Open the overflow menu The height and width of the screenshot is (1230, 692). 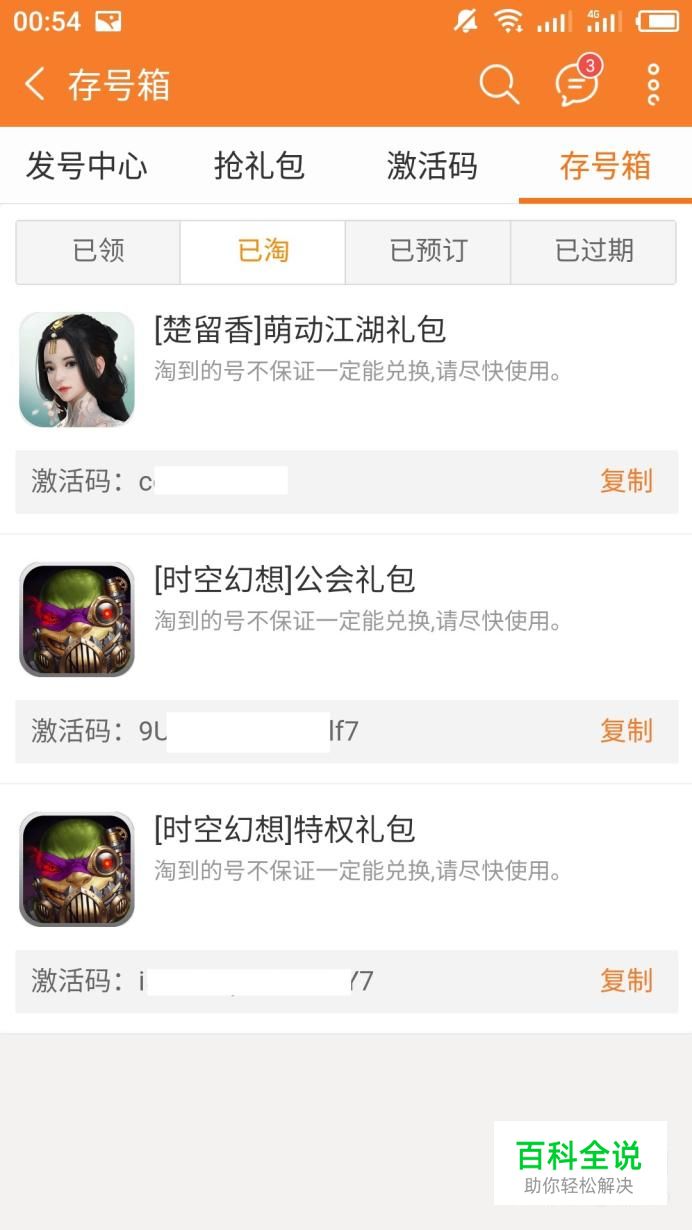[x=653, y=84]
